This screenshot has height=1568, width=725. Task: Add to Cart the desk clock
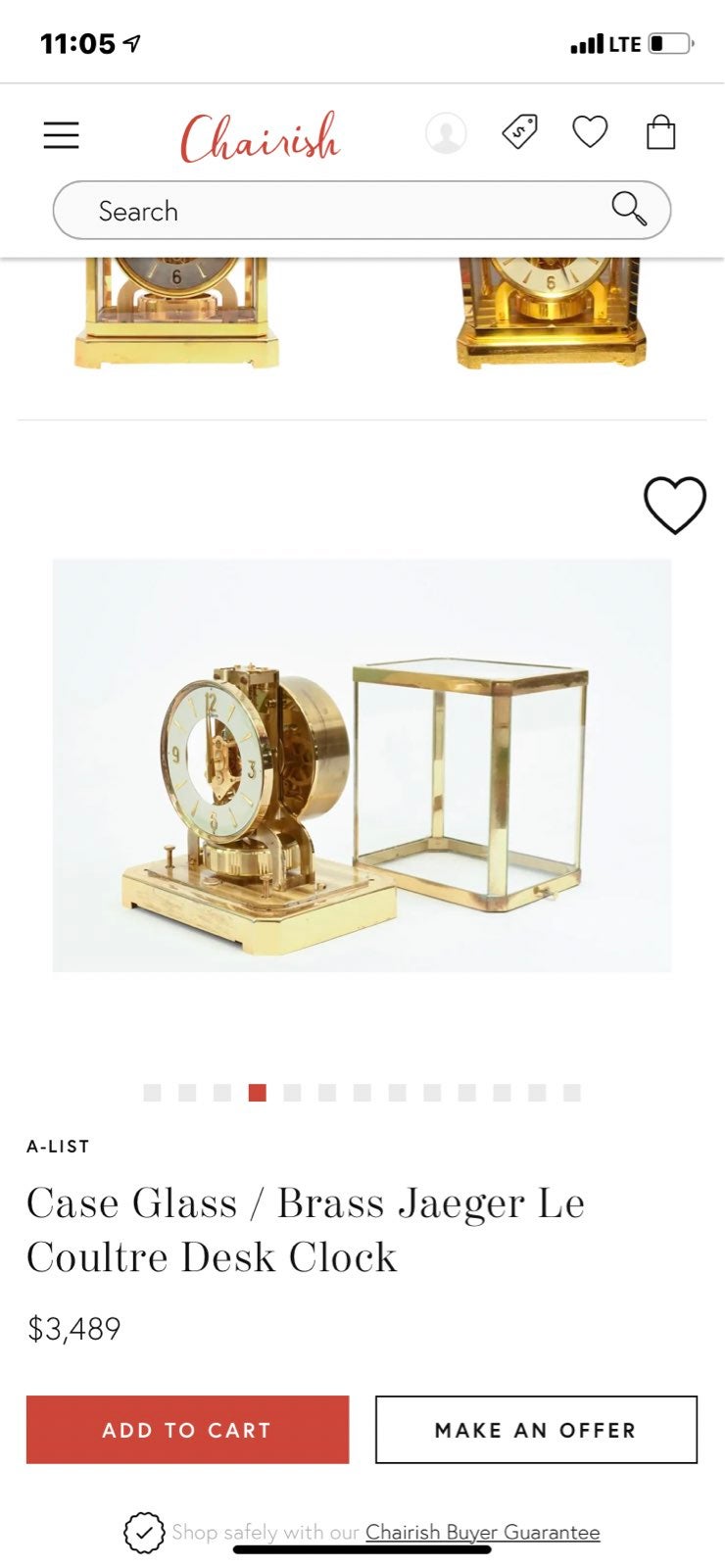(187, 1430)
